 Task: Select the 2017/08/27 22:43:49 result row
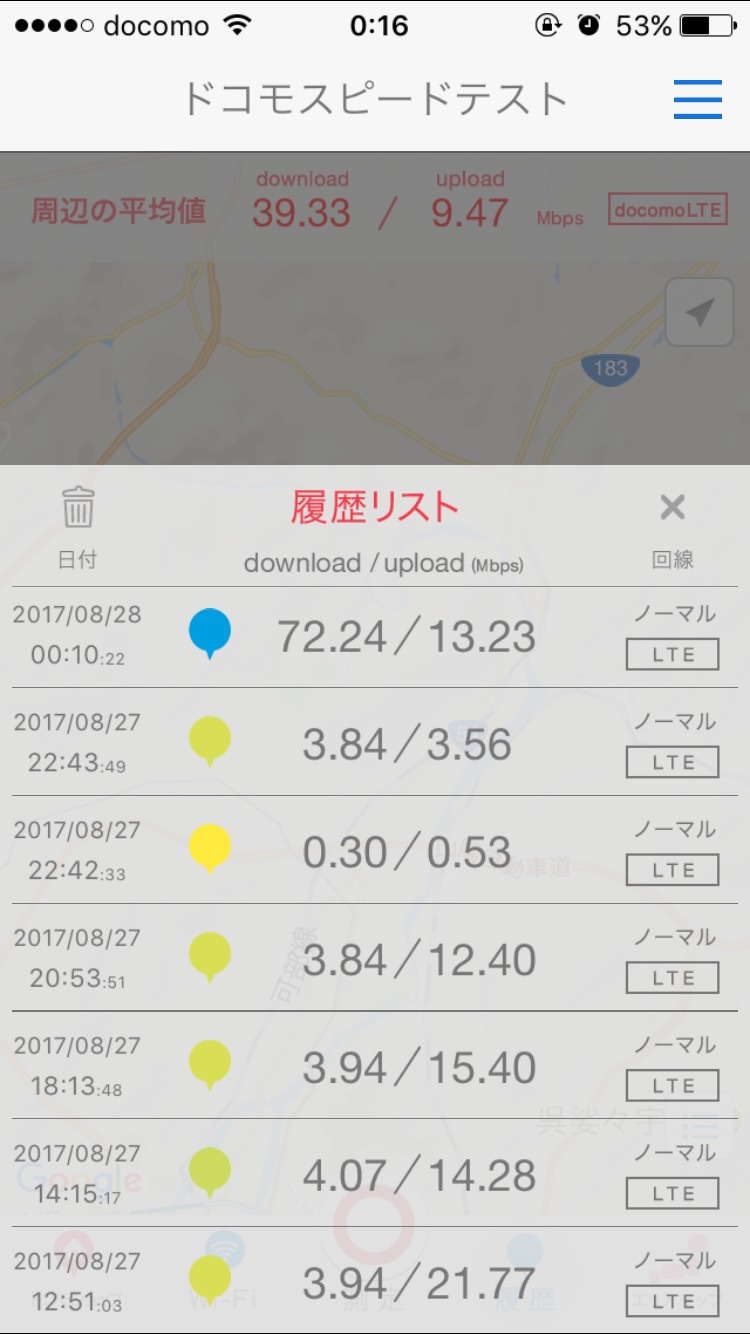click(x=375, y=744)
